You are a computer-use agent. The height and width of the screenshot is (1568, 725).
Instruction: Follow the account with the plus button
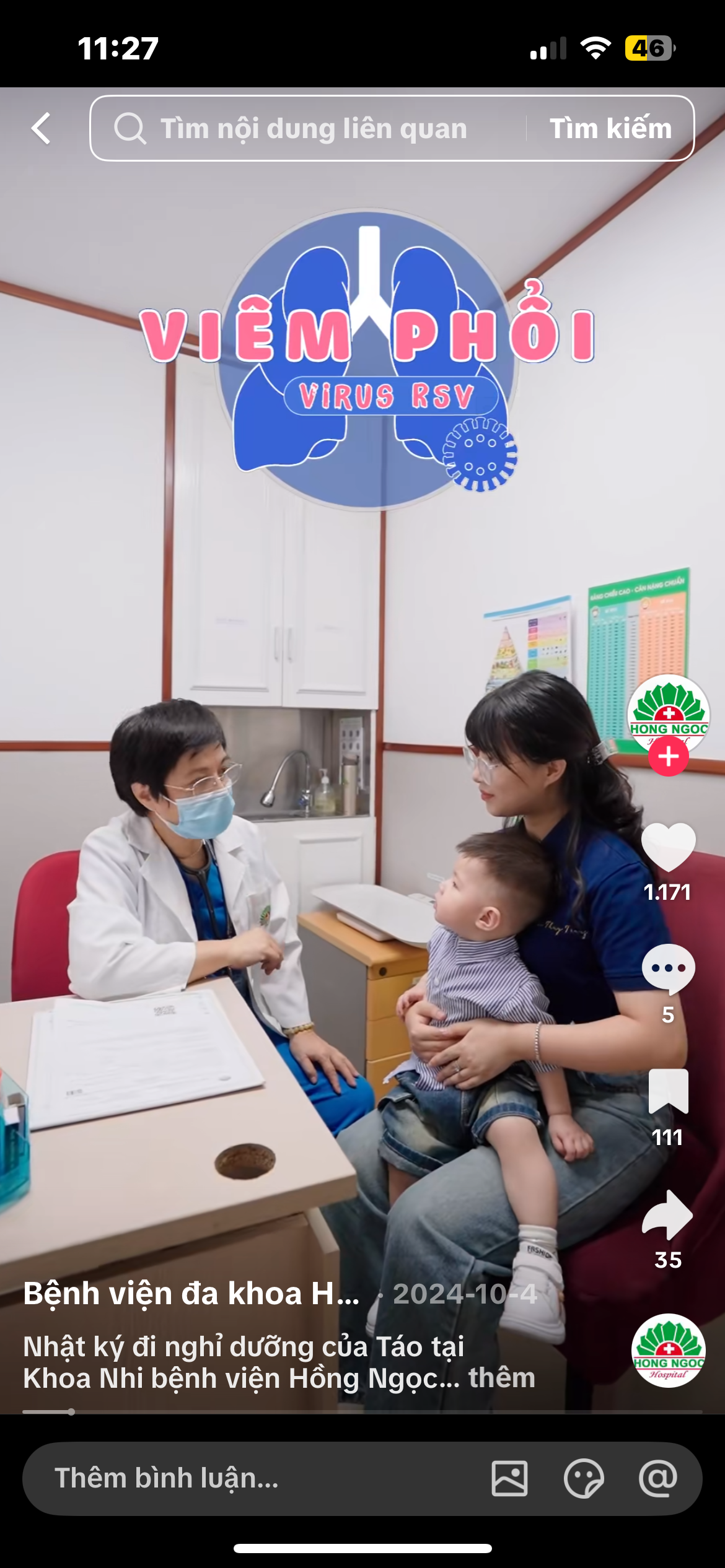[x=668, y=757]
